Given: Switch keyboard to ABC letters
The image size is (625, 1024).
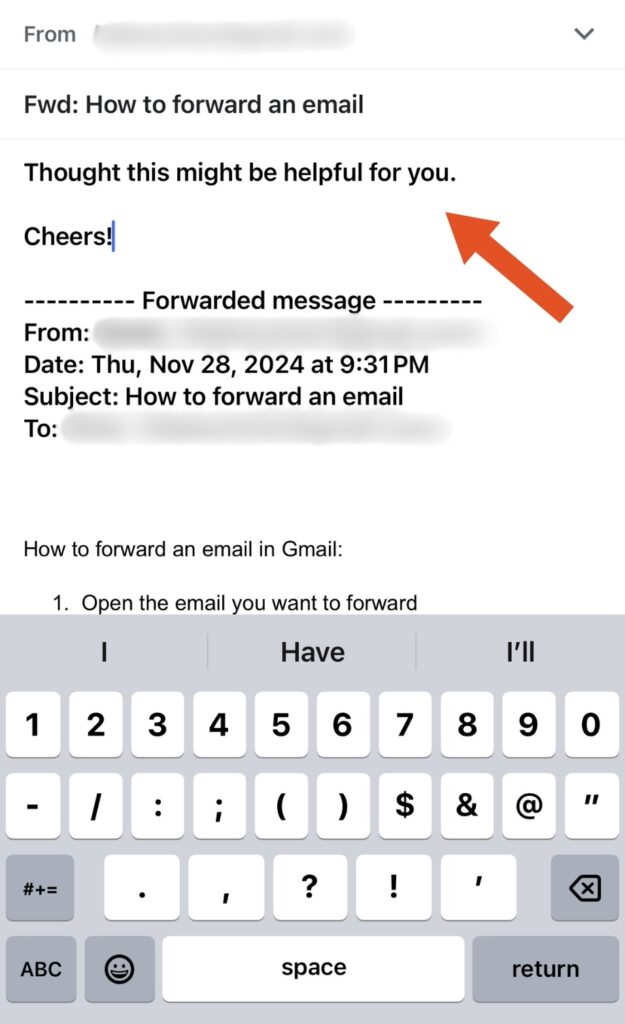Looking at the screenshot, I should pos(41,969).
